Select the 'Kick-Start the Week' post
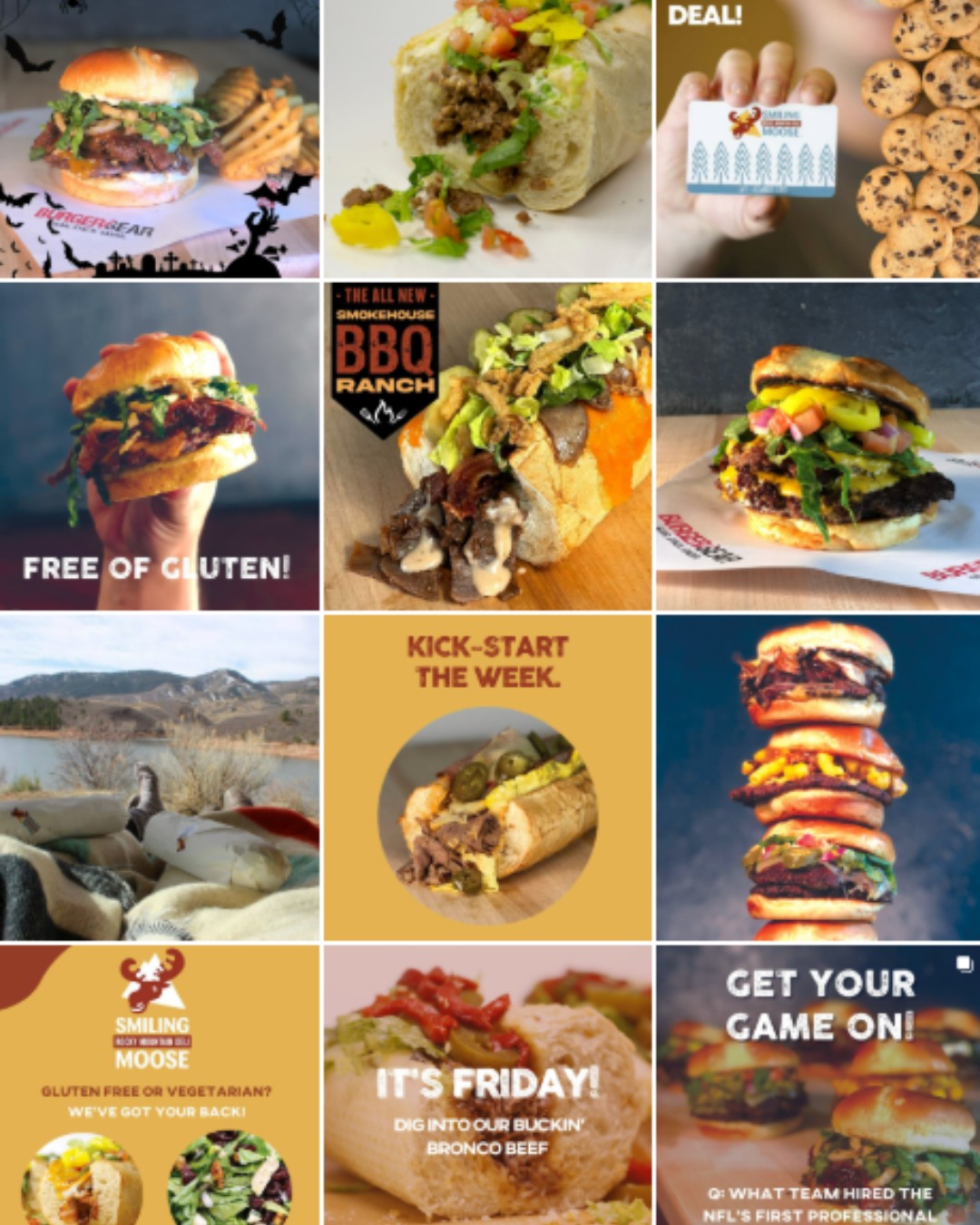980x1225 pixels. pos(488,778)
